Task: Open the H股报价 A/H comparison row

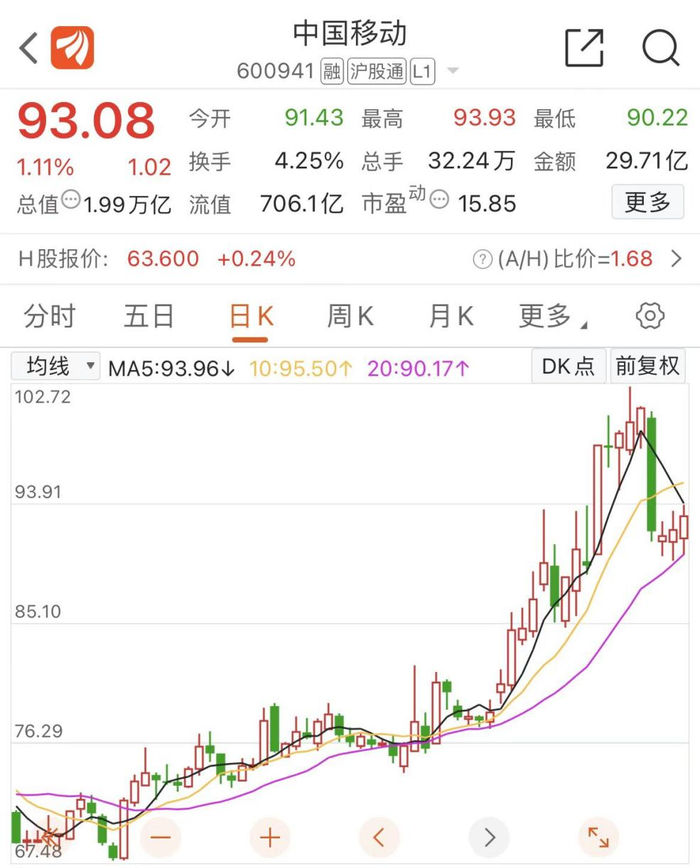Action: point(350,259)
